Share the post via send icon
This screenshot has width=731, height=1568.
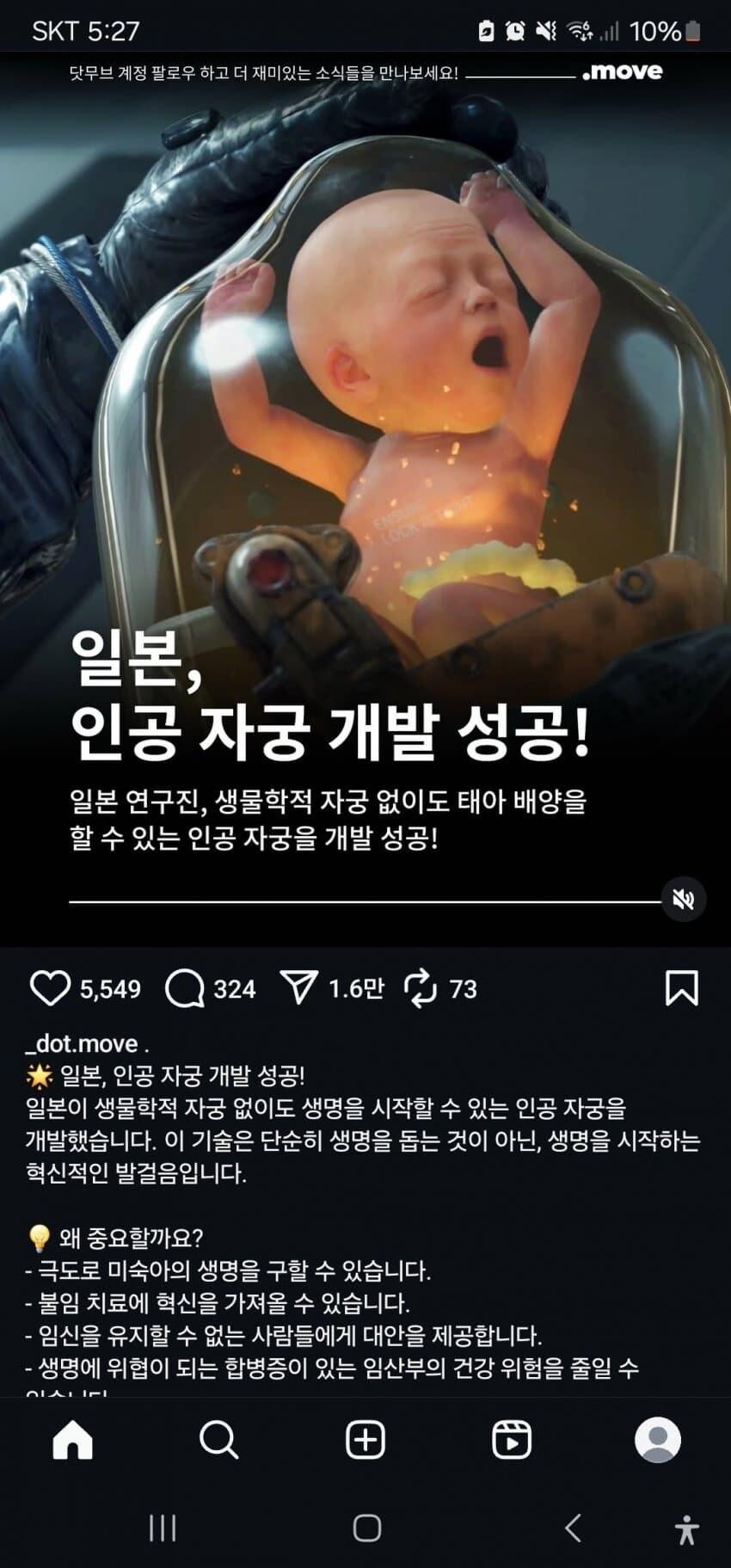299,988
